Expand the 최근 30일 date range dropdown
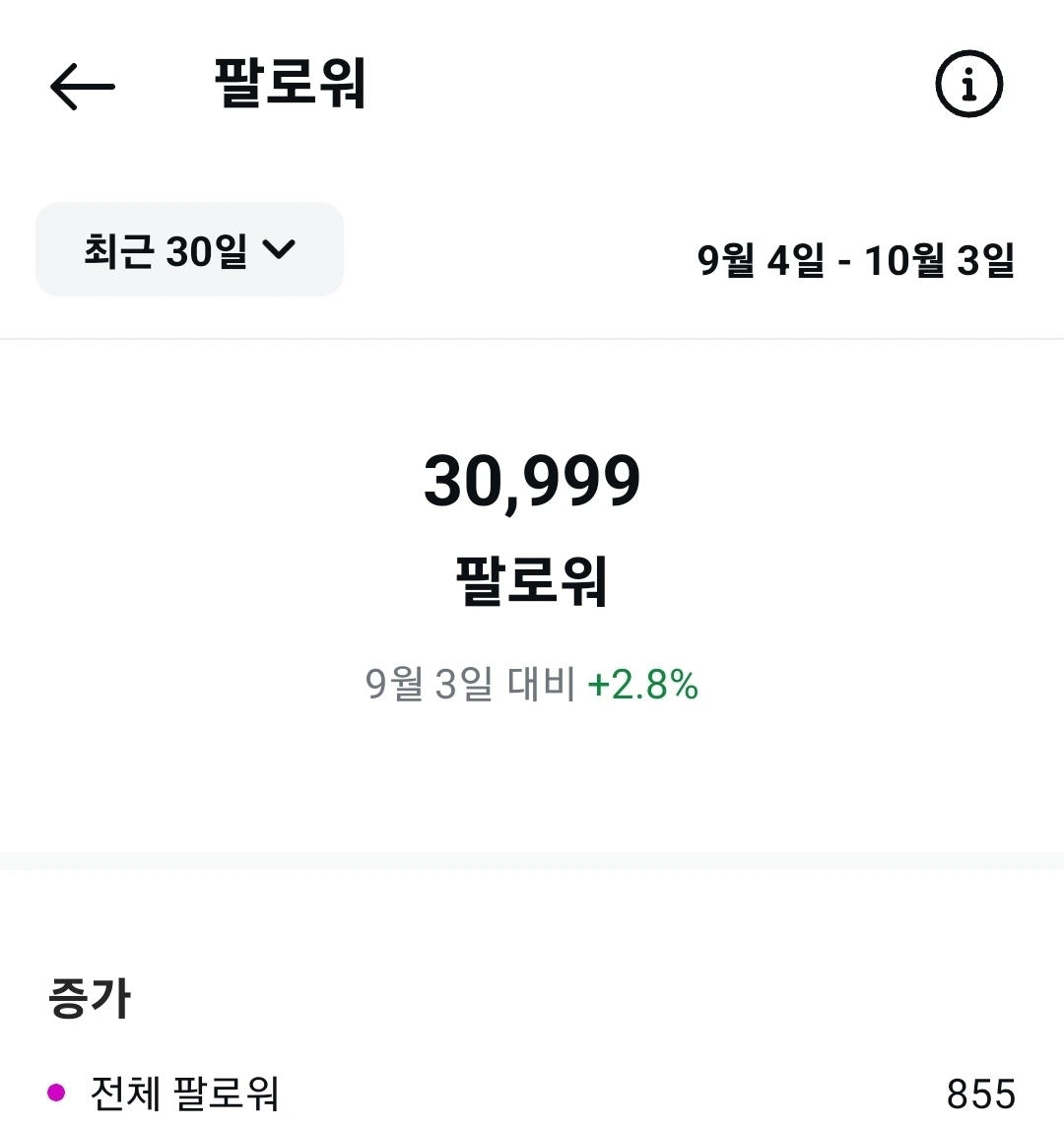 [x=189, y=249]
